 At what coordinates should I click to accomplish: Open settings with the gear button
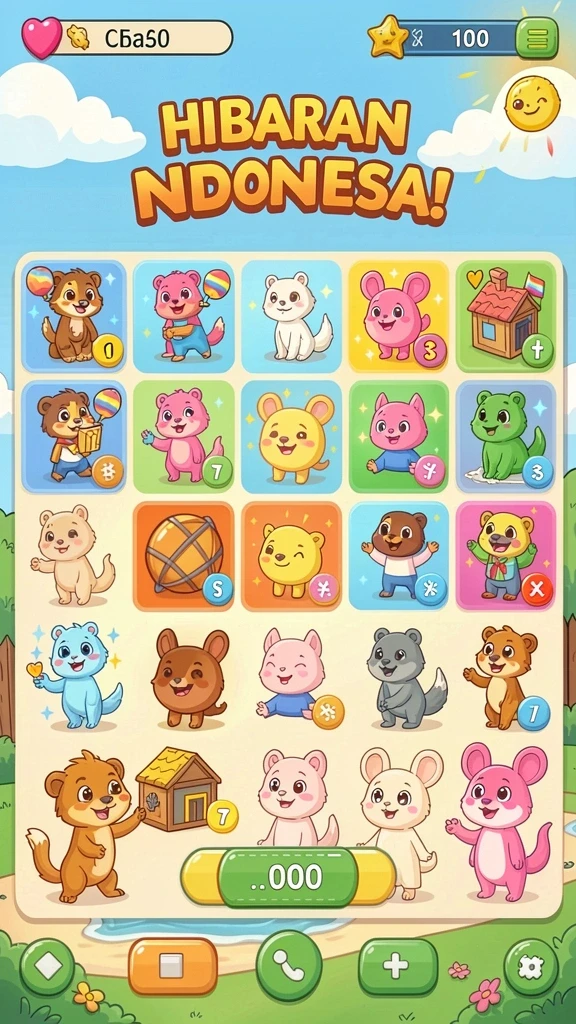coord(531,967)
